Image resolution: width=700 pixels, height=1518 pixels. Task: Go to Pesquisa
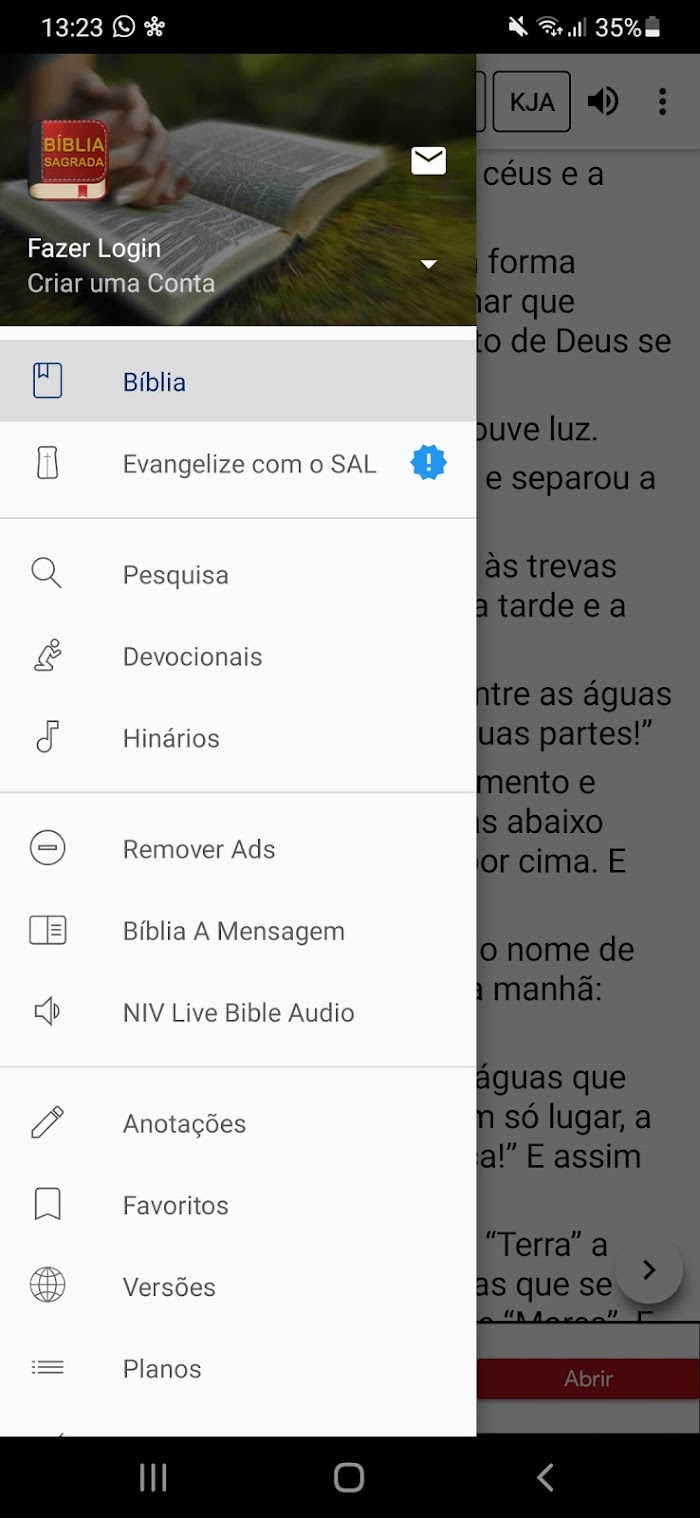(x=238, y=574)
